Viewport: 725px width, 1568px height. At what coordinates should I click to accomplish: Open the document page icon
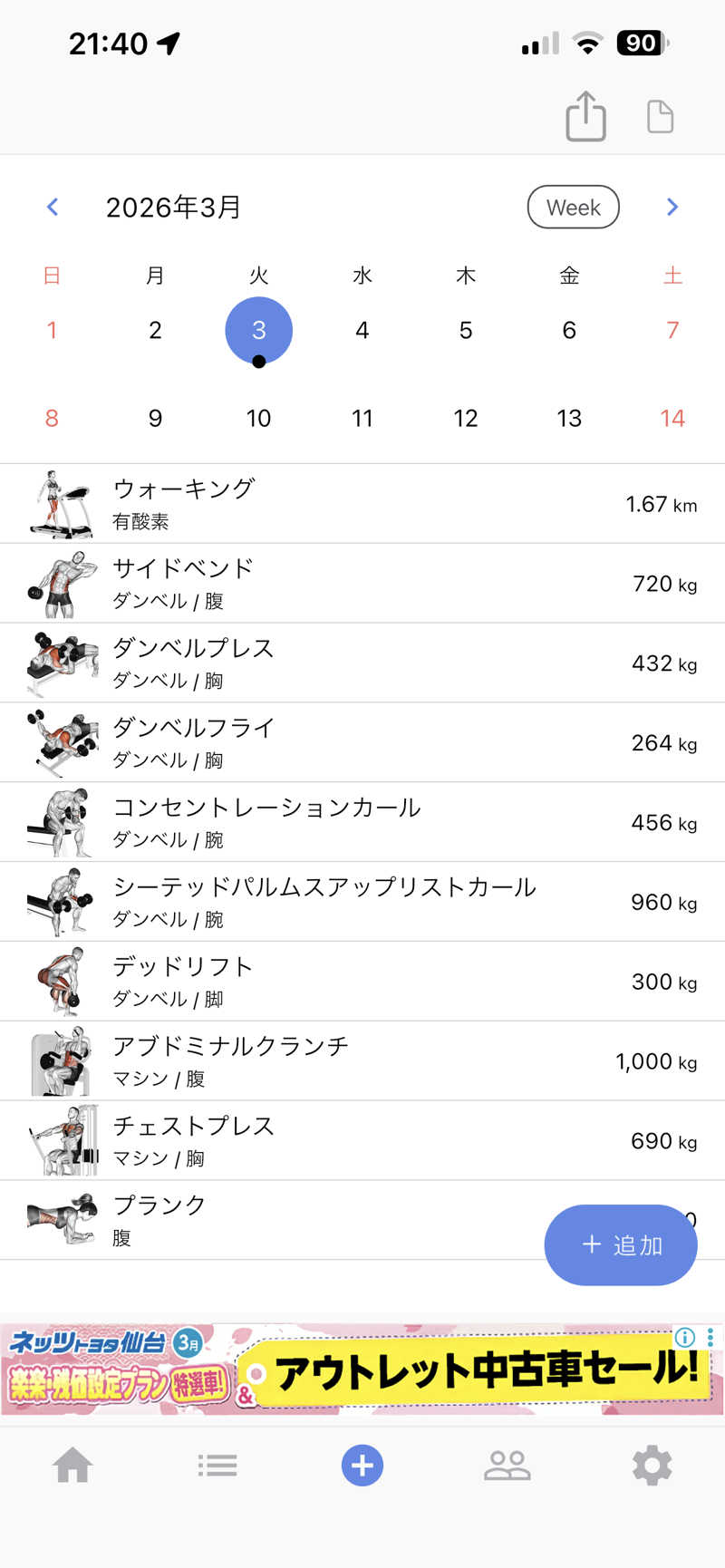[660, 117]
